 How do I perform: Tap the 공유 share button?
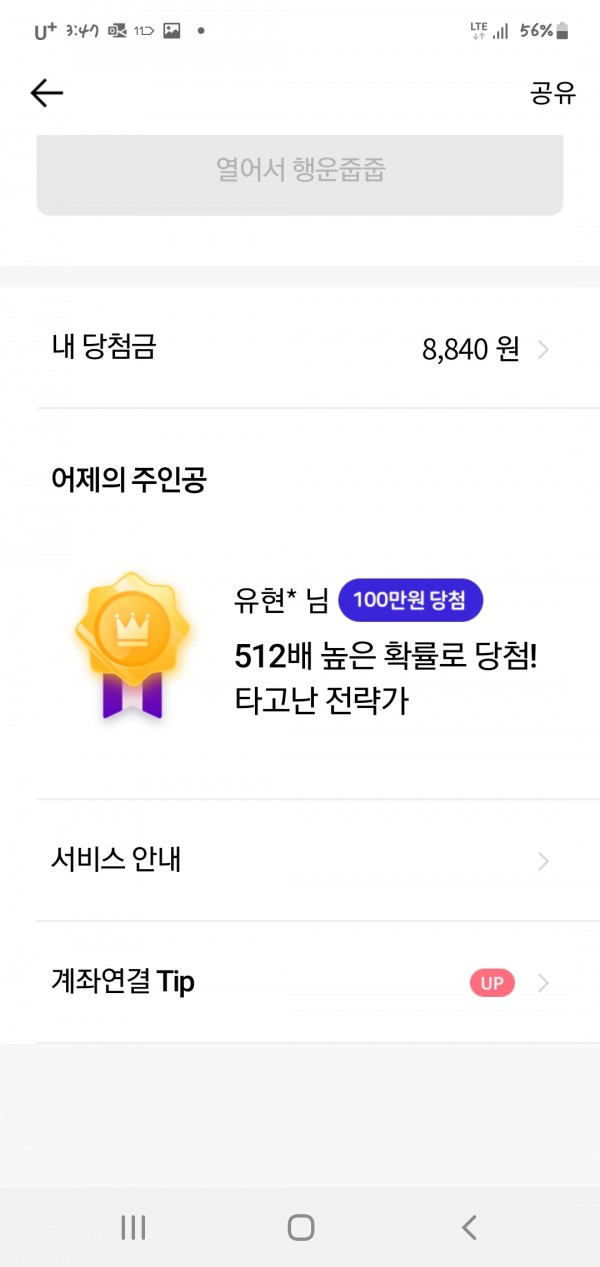pos(553,94)
